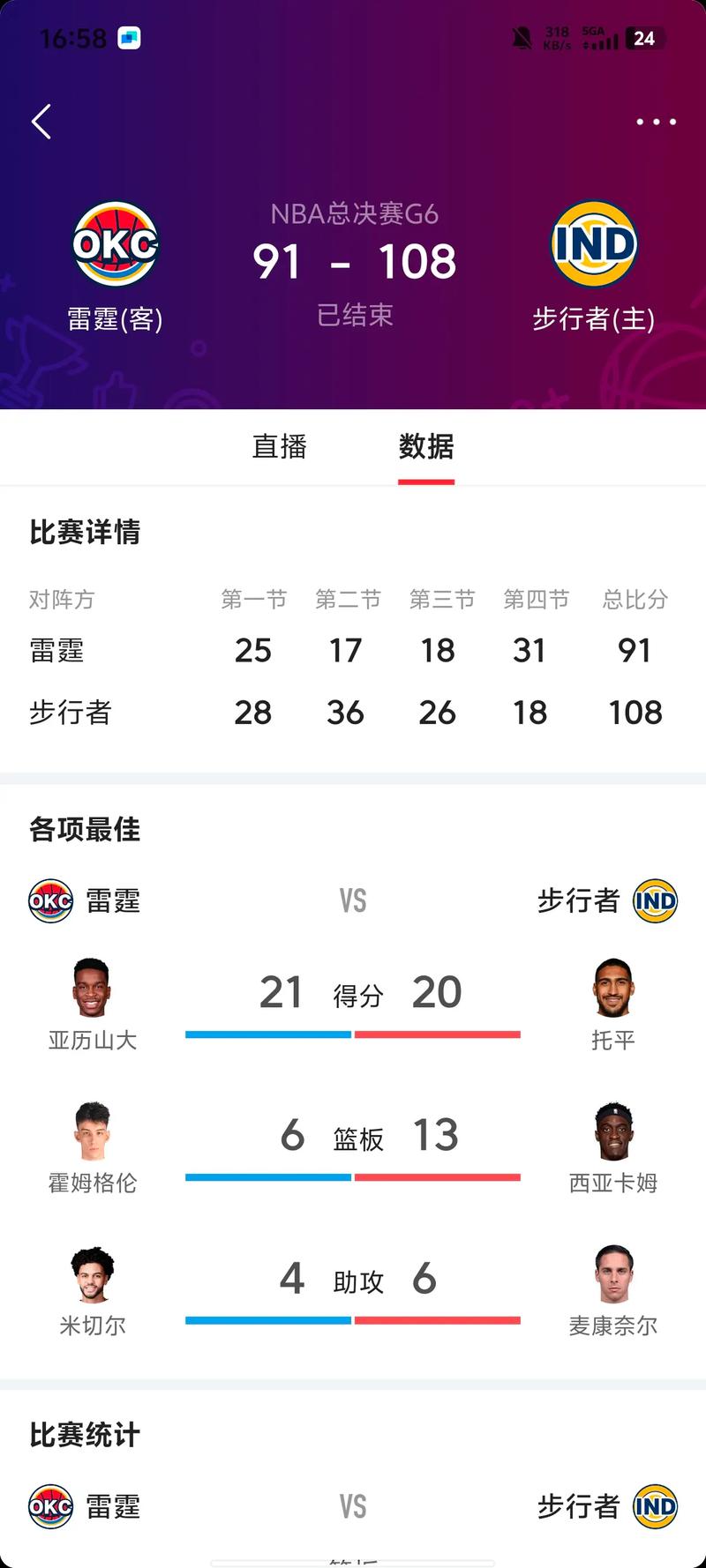Image resolution: width=706 pixels, height=1568 pixels.
Task: Tap the Thunder logo beside 各项最佳
Action: 50,900
